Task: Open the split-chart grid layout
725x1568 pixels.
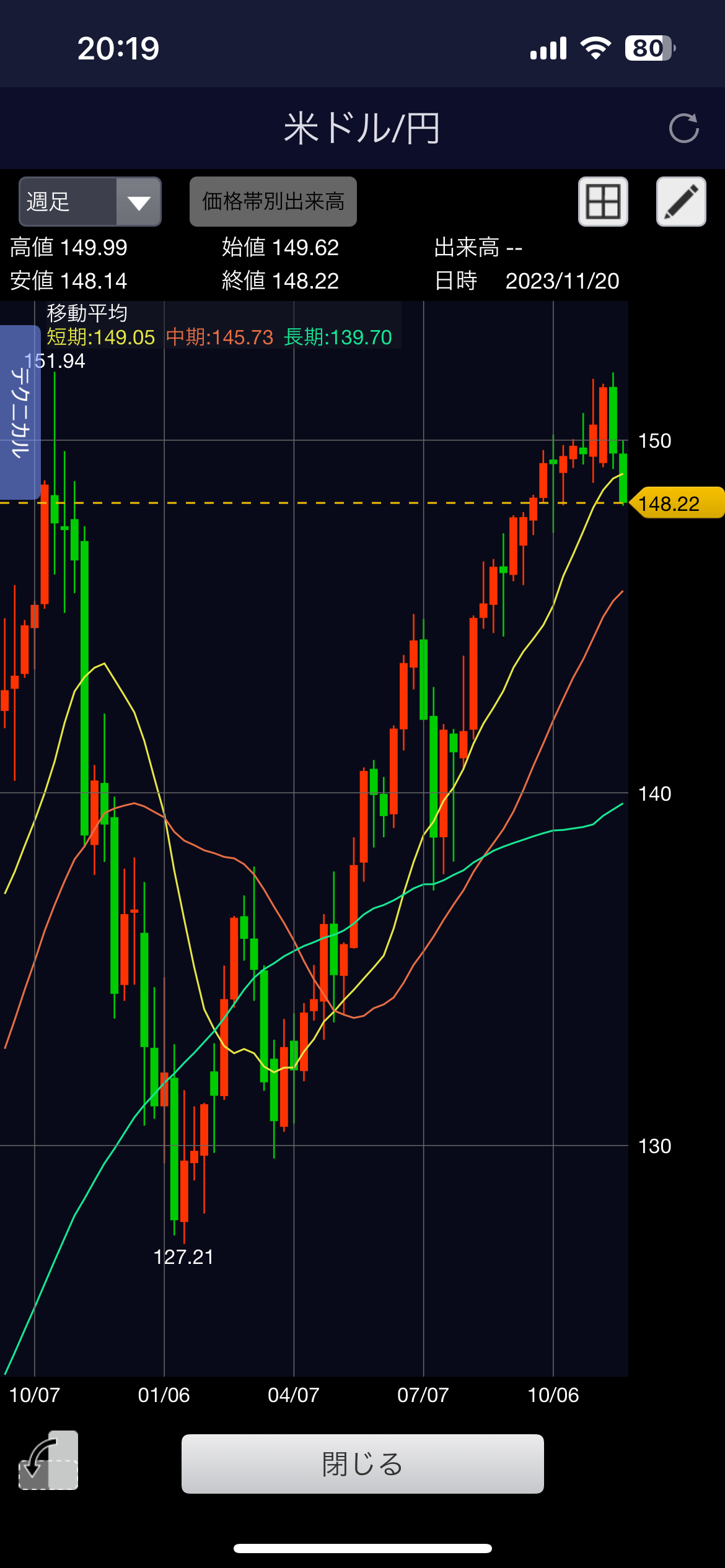Action: pos(603,202)
